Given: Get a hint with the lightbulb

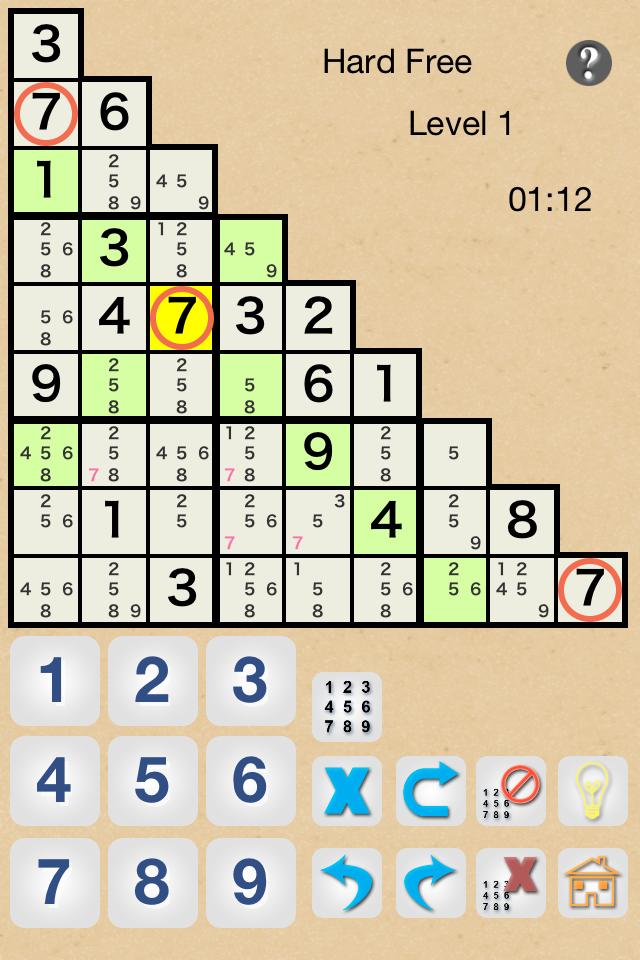Looking at the screenshot, I should (592, 790).
